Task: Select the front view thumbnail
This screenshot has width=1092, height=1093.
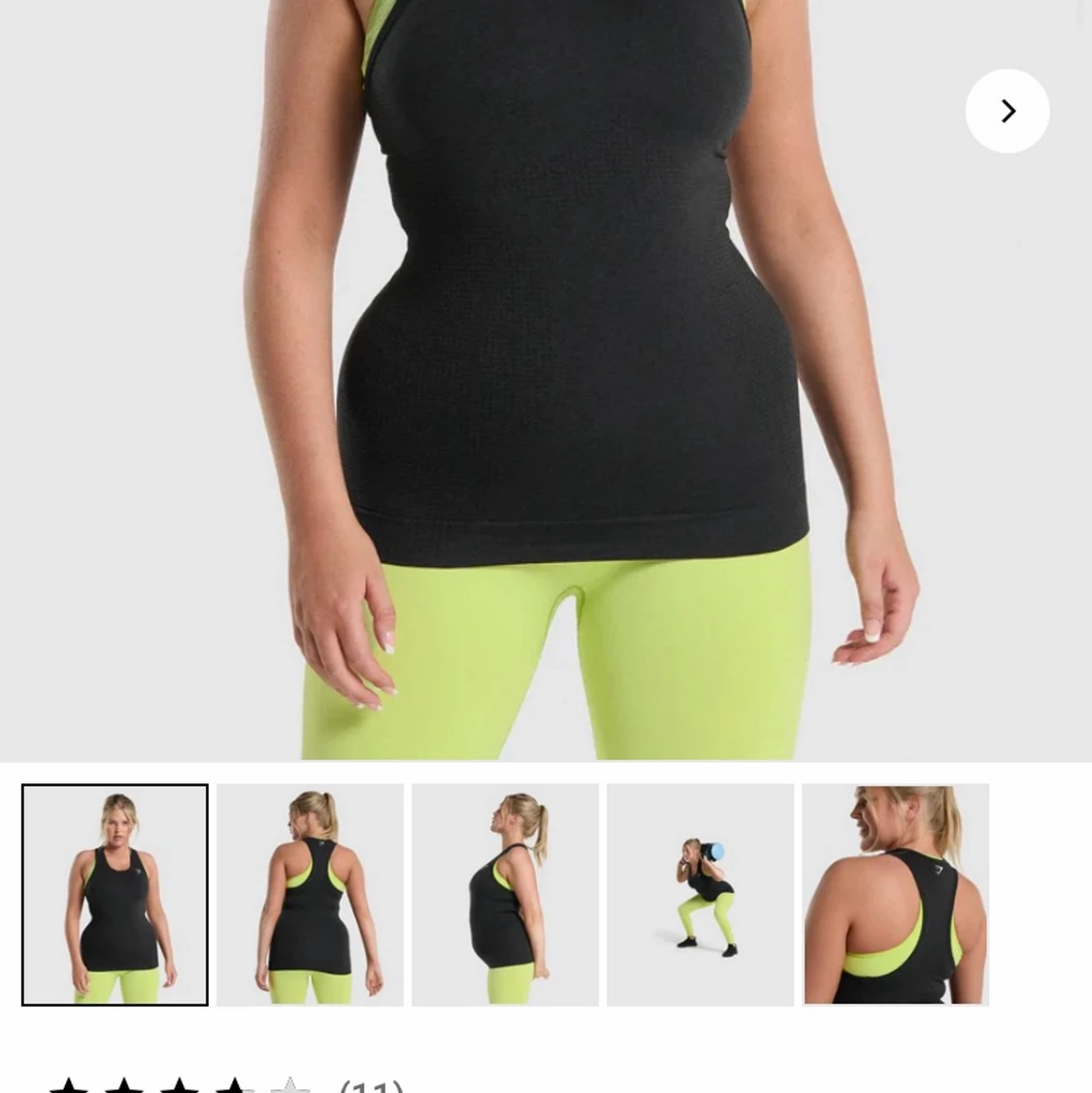Action: (x=115, y=894)
